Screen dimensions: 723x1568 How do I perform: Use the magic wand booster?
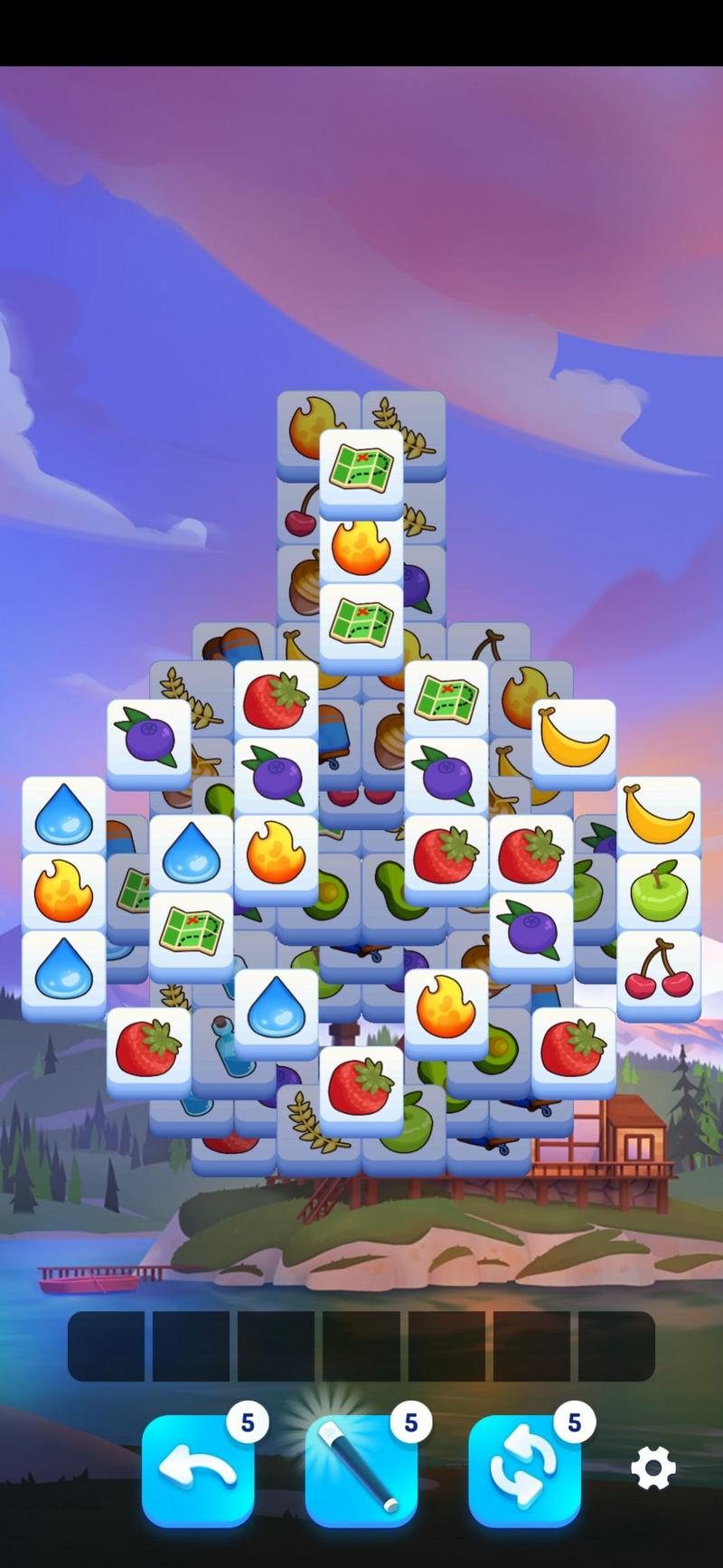click(x=361, y=1469)
